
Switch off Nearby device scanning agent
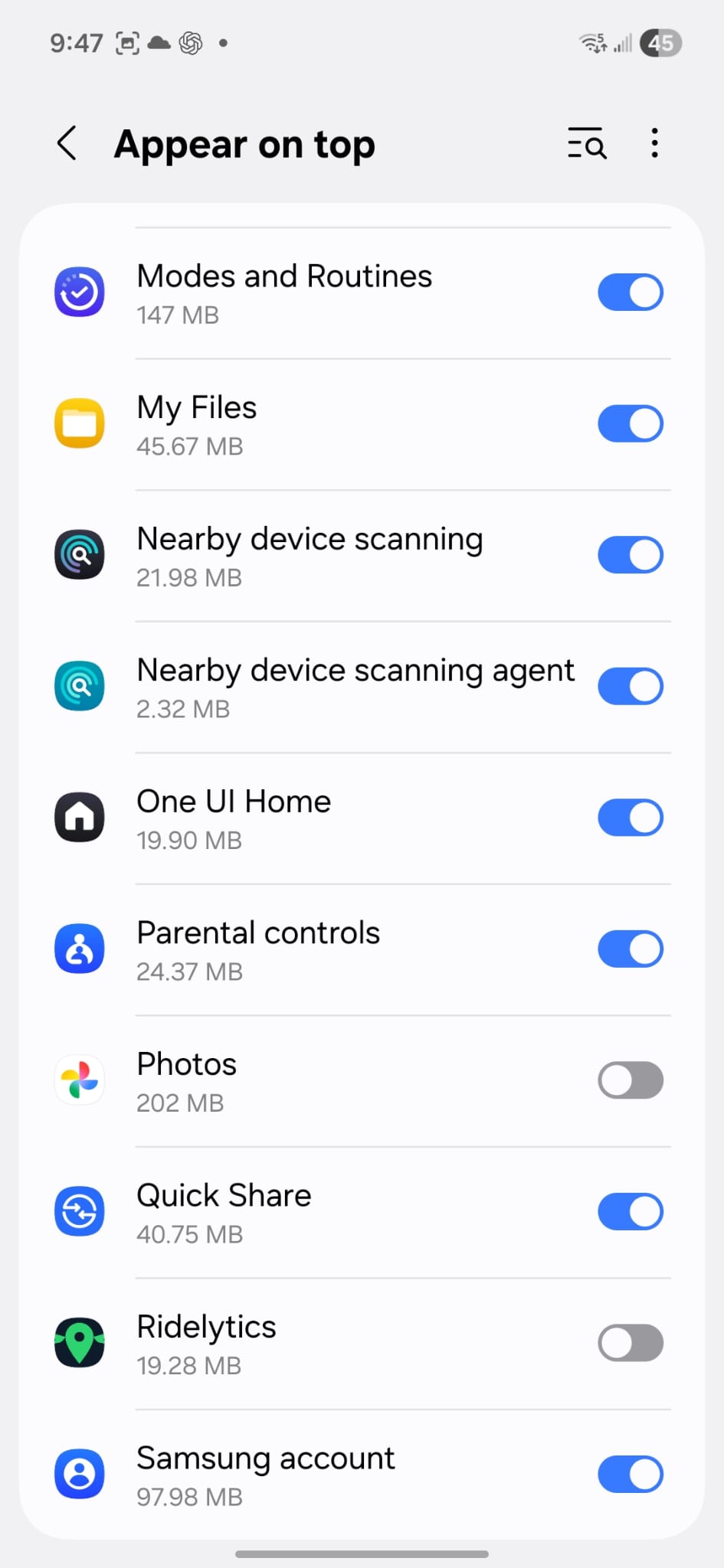pos(630,687)
